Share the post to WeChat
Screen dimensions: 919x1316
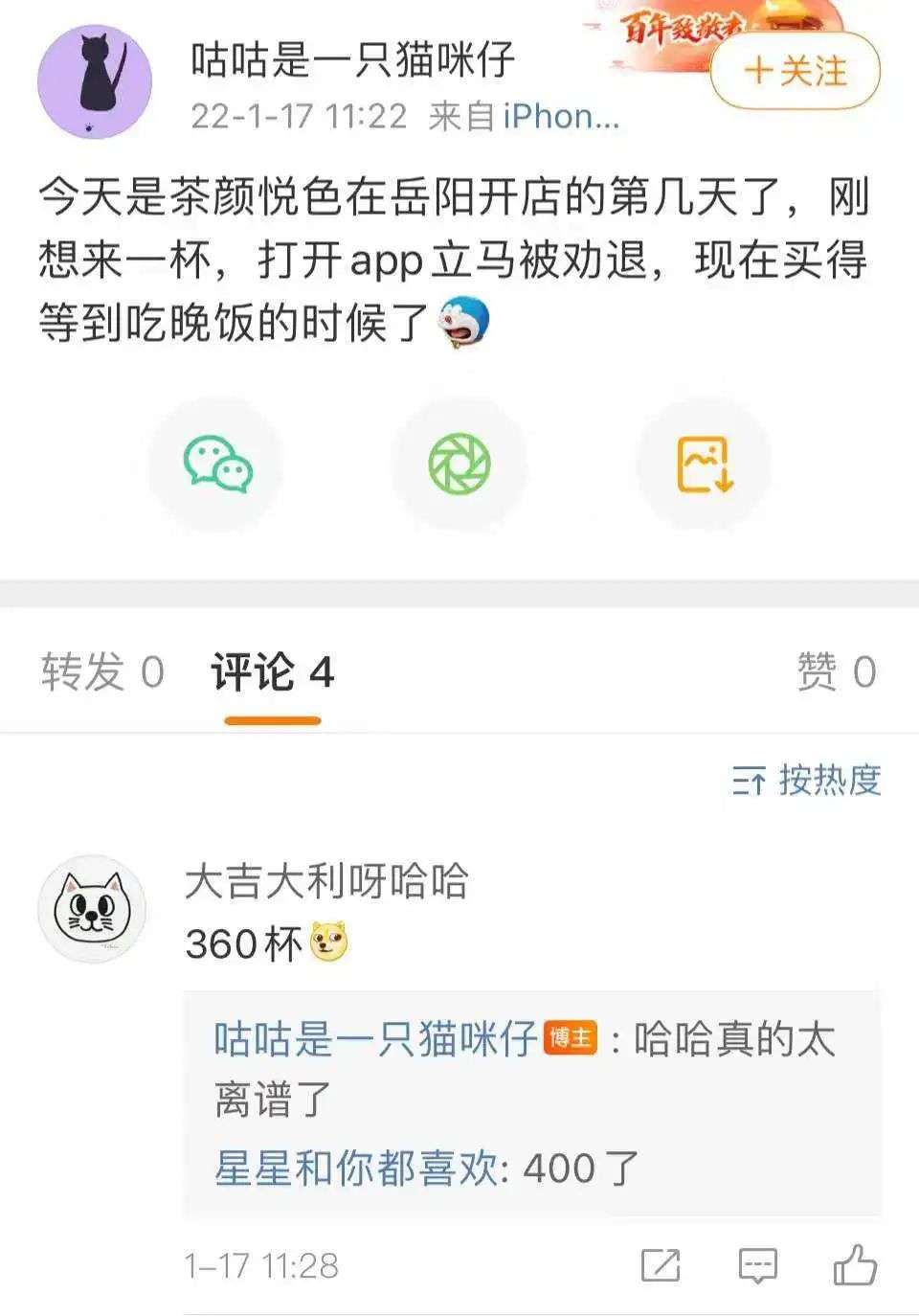(218, 465)
